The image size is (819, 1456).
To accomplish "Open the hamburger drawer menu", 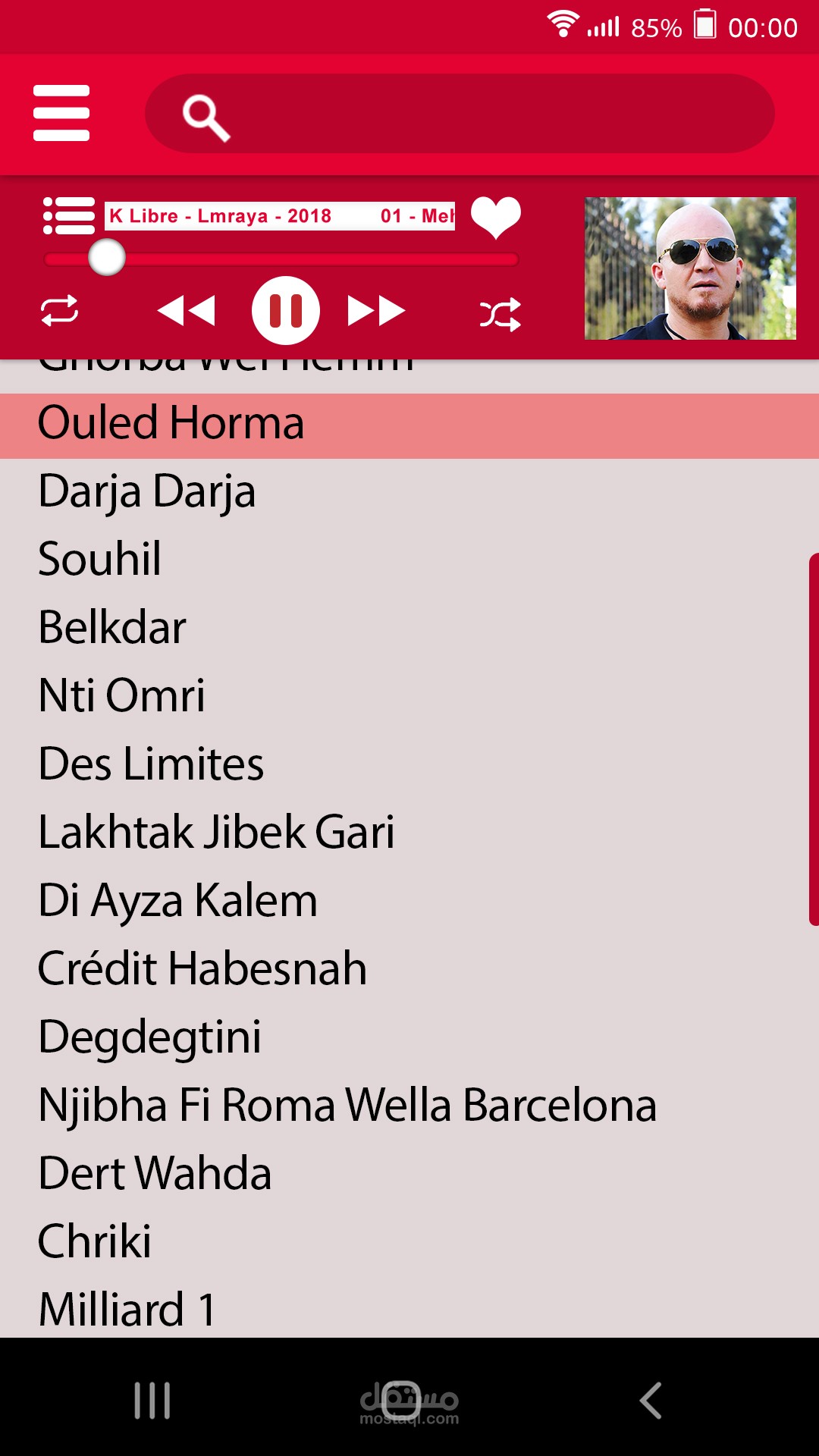I will click(x=61, y=113).
